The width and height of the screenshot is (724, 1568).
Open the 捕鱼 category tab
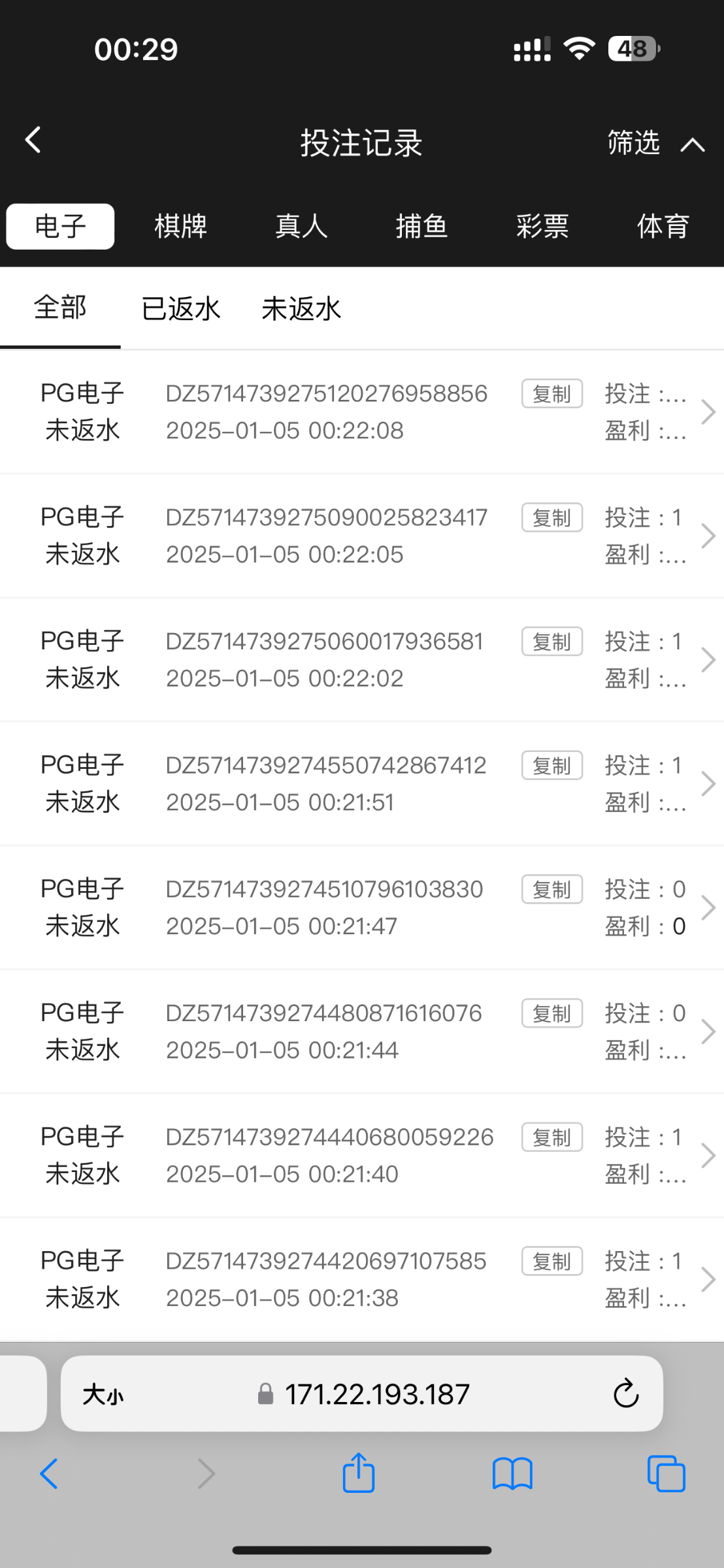421,227
